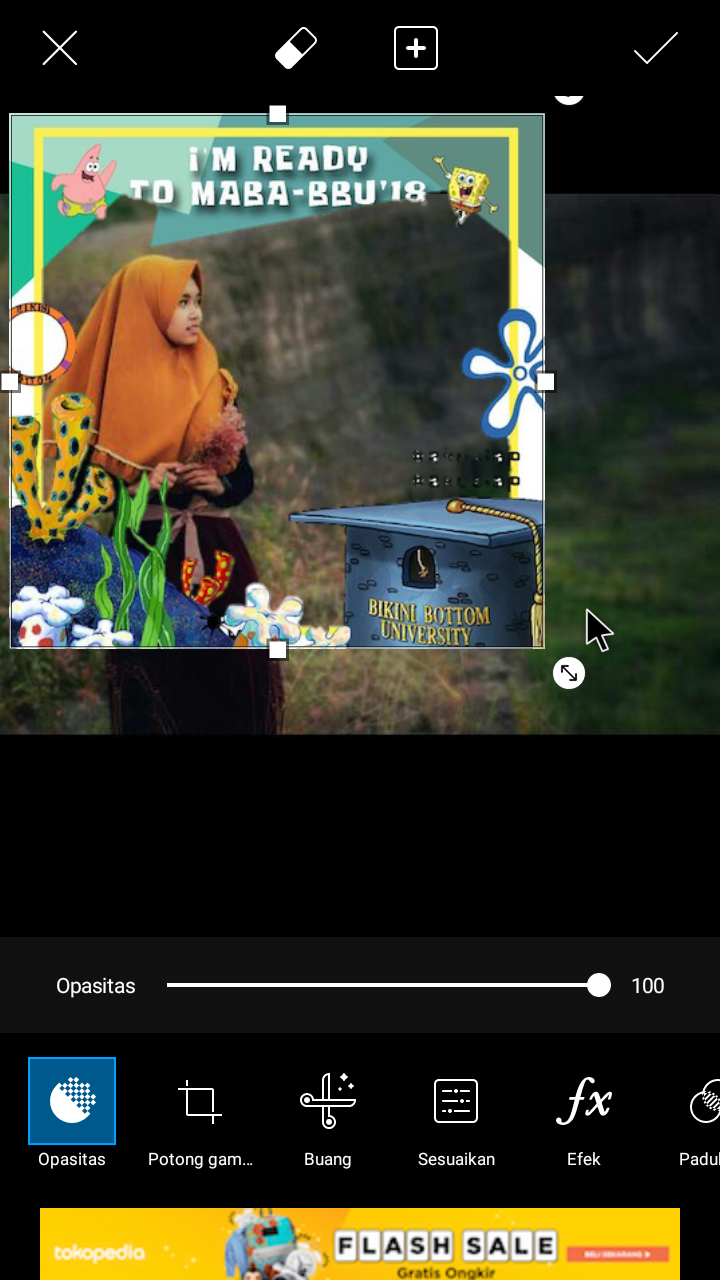
Task: Select the eraser tool
Action: click(x=296, y=48)
